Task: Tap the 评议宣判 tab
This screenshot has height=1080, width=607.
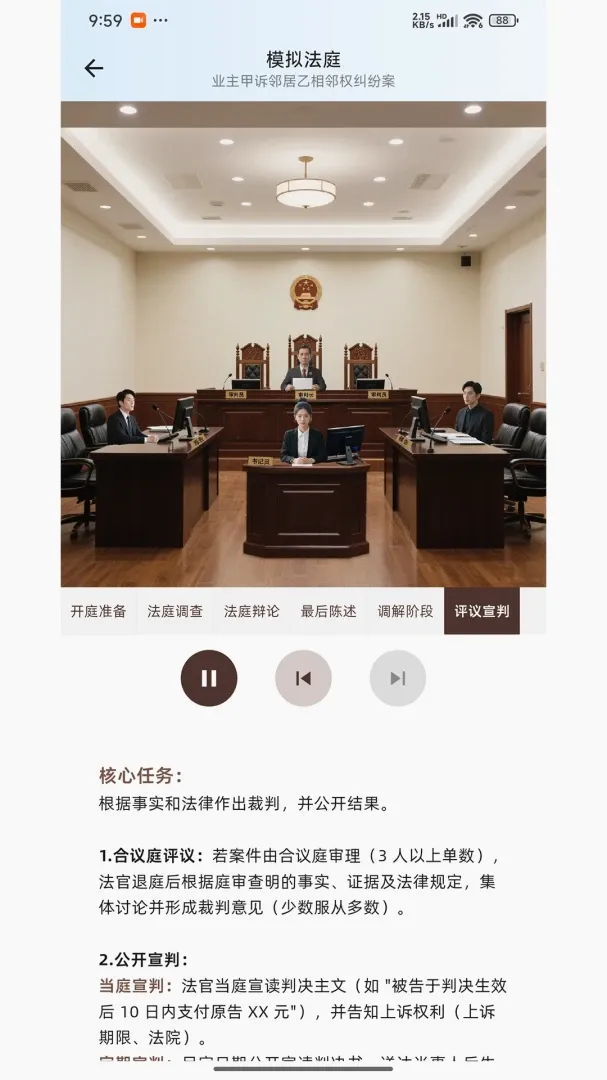Action: [x=482, y=611]
